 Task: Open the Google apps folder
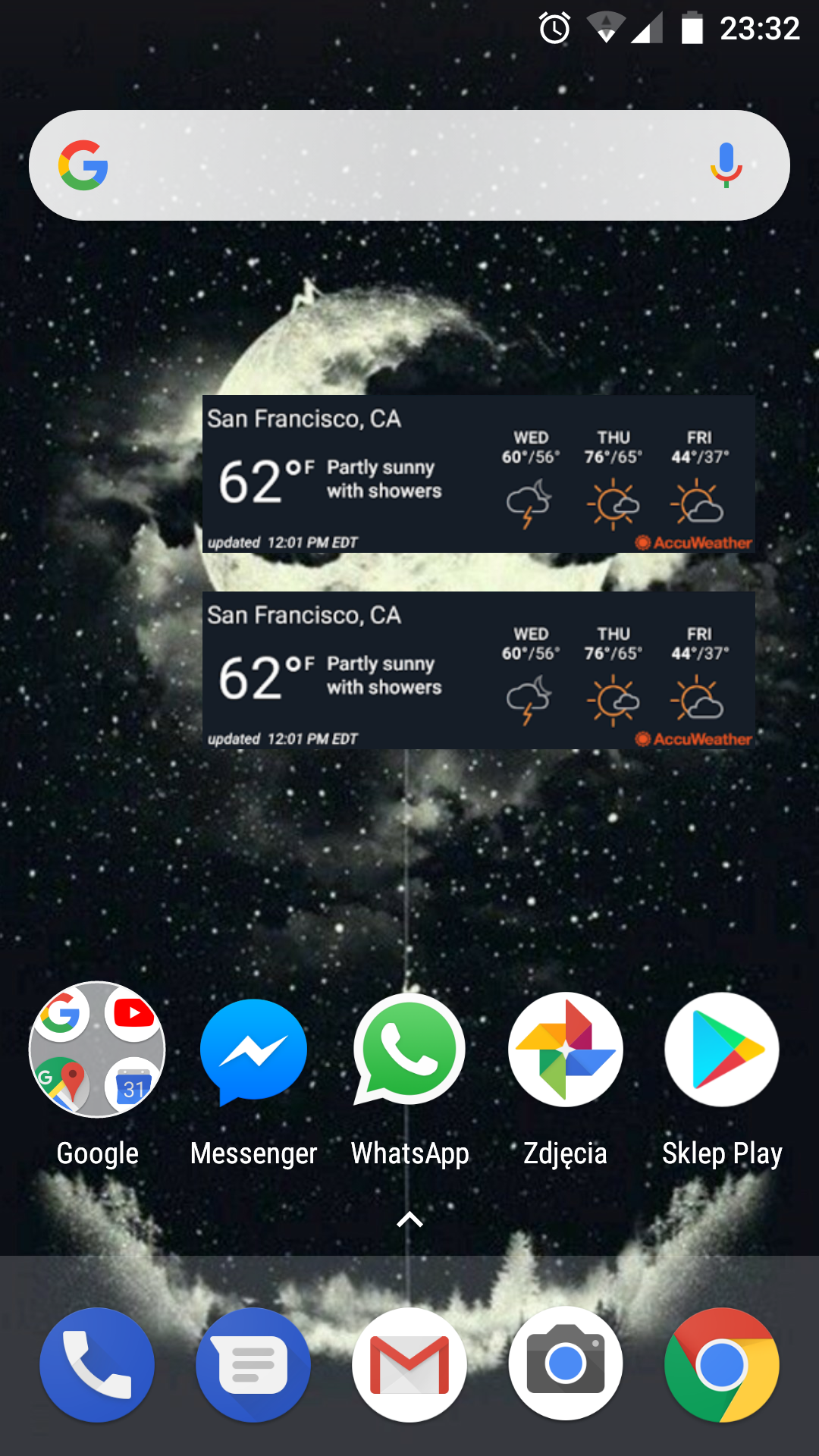[x=97, y=1050]
